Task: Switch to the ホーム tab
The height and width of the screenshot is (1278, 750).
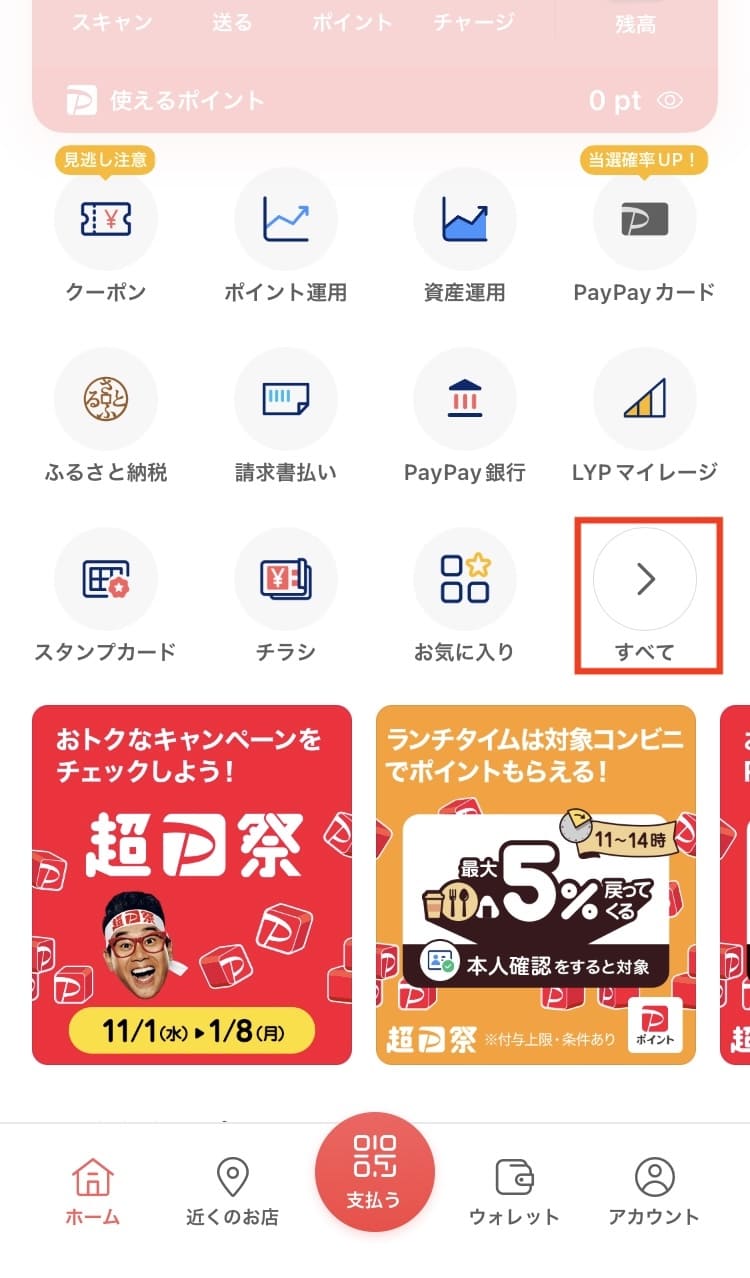Action: (x=93, y=1190)
